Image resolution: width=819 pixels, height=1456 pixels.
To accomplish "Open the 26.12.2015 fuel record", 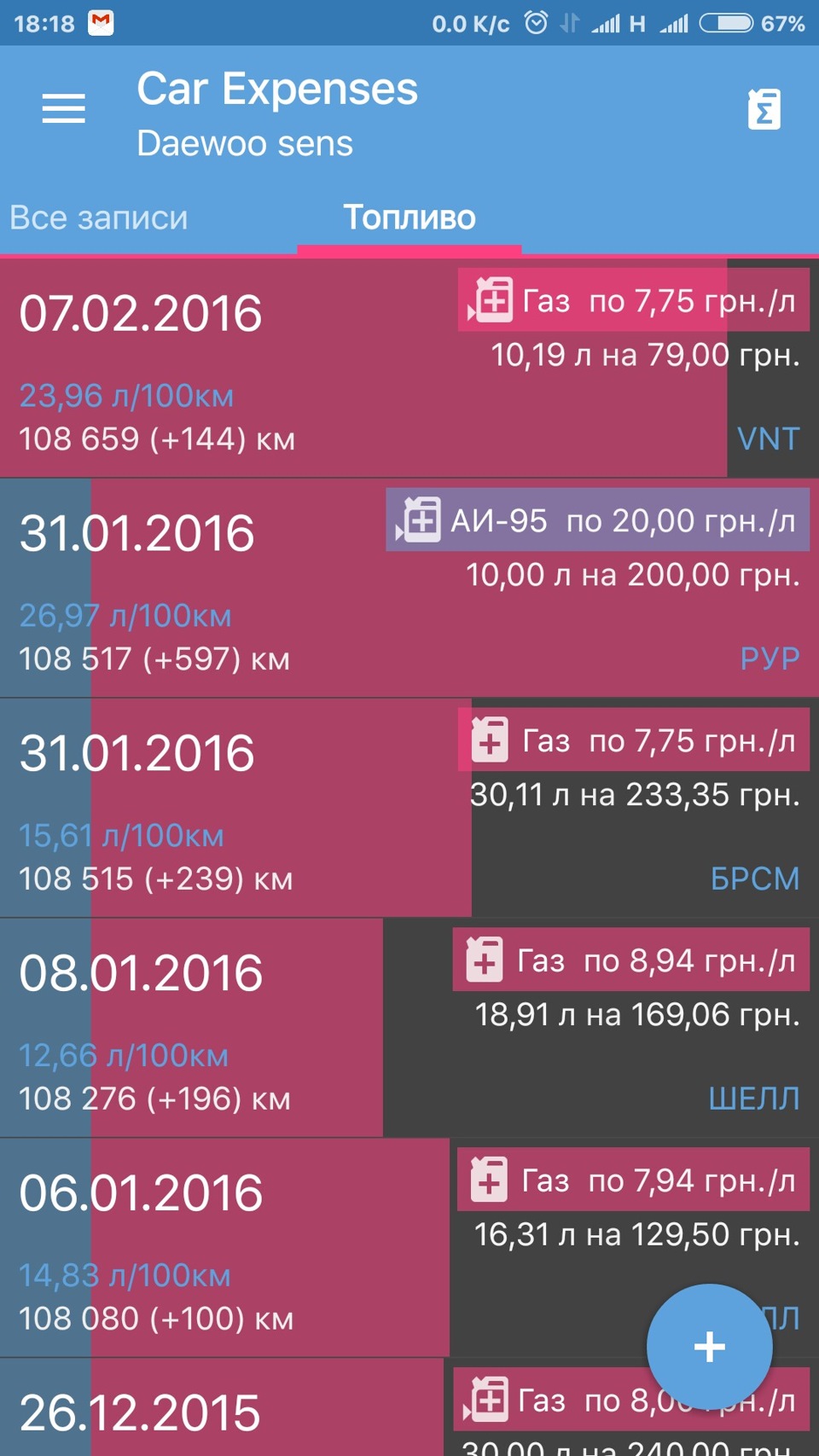I will coord(256,1412).
